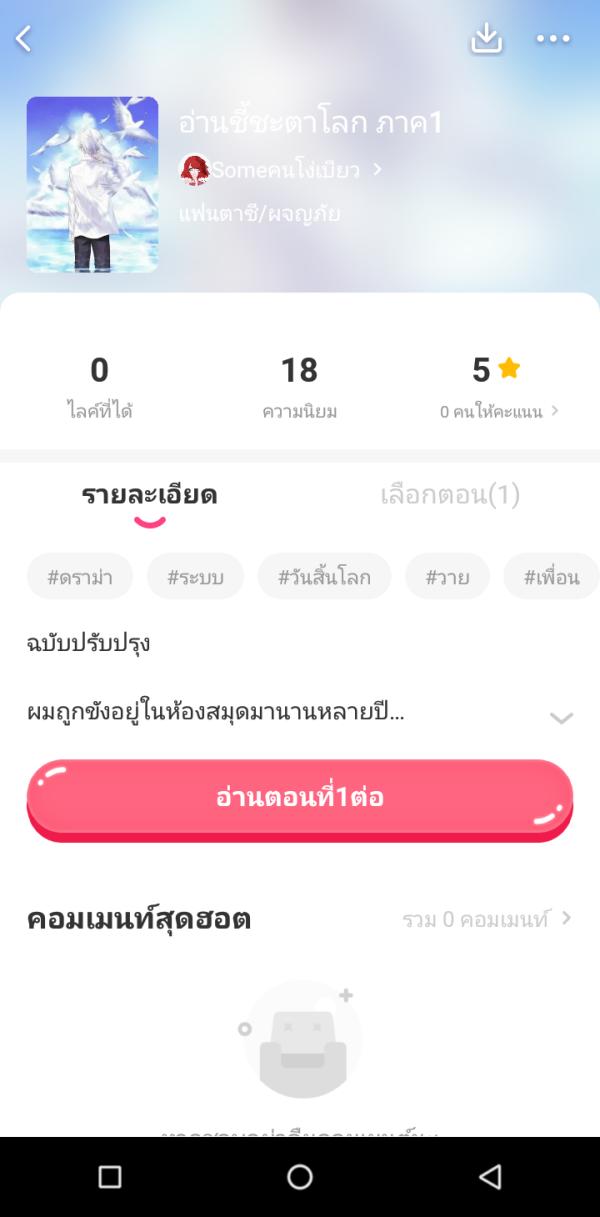Select the รายละเอียด tab

[x=149, y=495]
